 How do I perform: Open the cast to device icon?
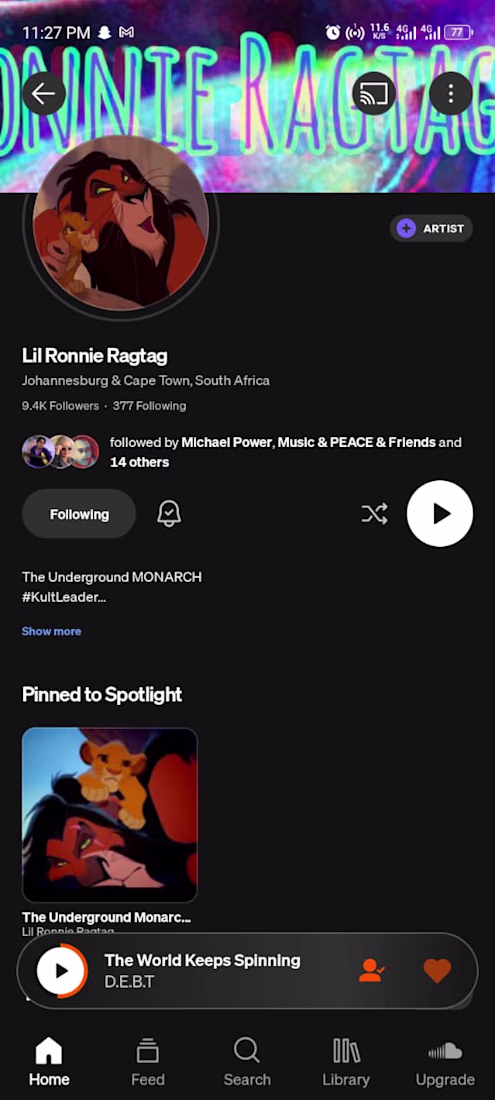pos(374,93)
